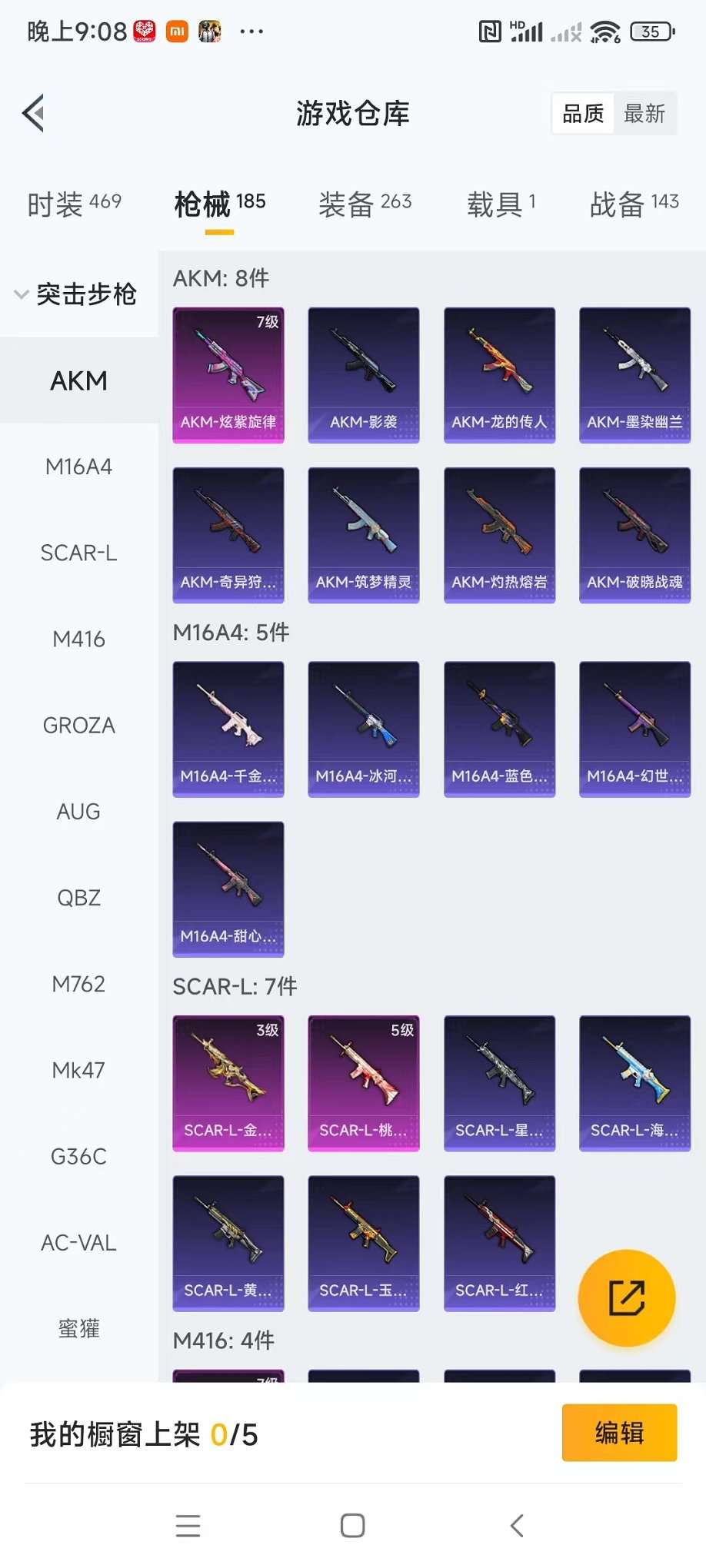Open the 战备 tab

point(634,204)
